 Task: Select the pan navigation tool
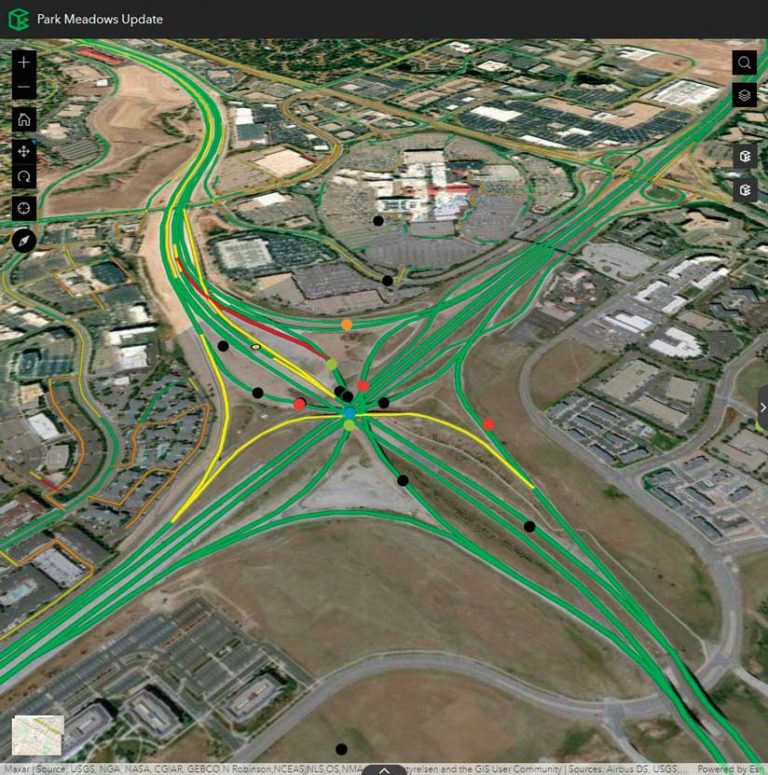[24, 150]
